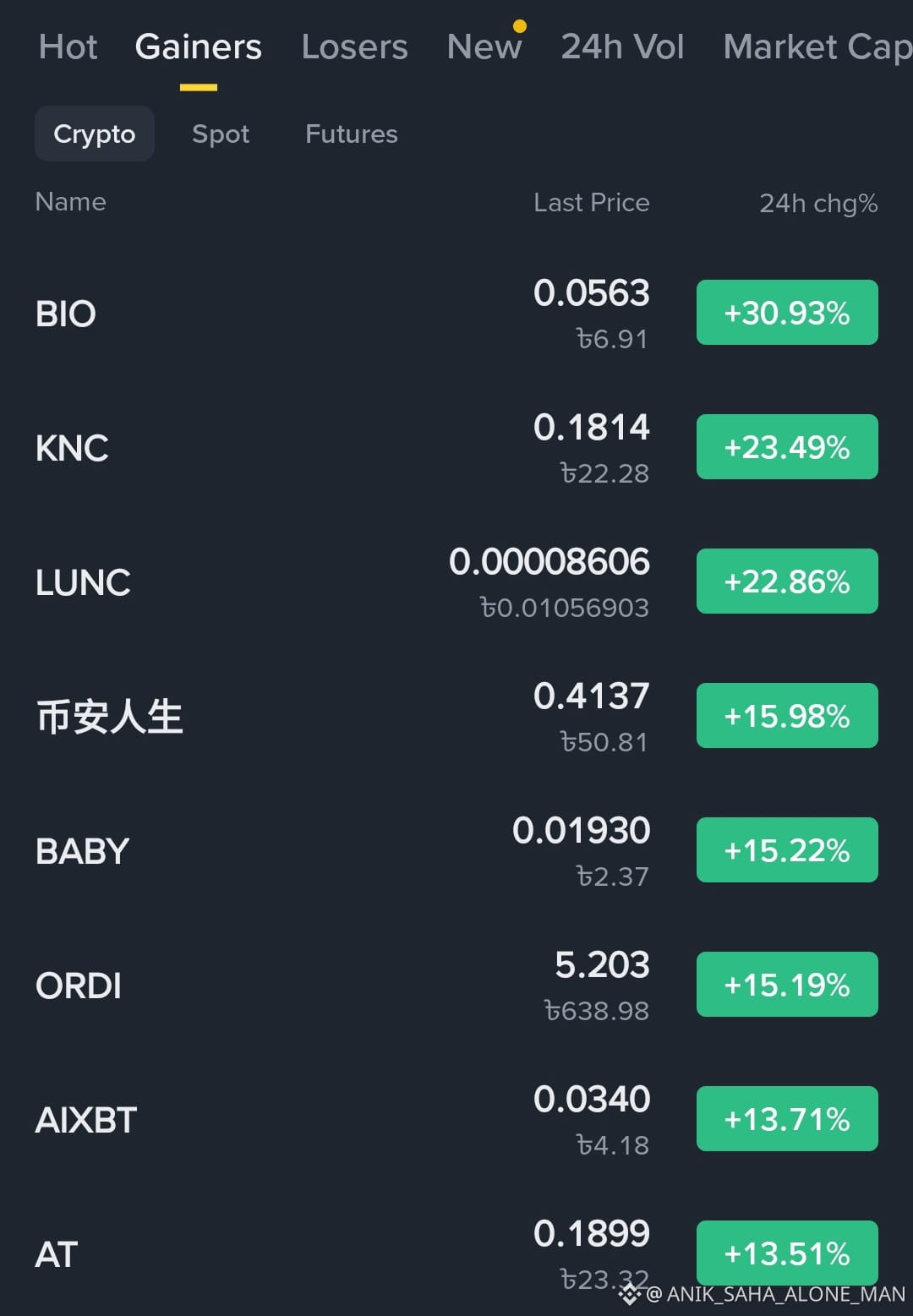Screen dimensions: 913x1316
Task: Sort by the Last Price column header
Action: 592,203
